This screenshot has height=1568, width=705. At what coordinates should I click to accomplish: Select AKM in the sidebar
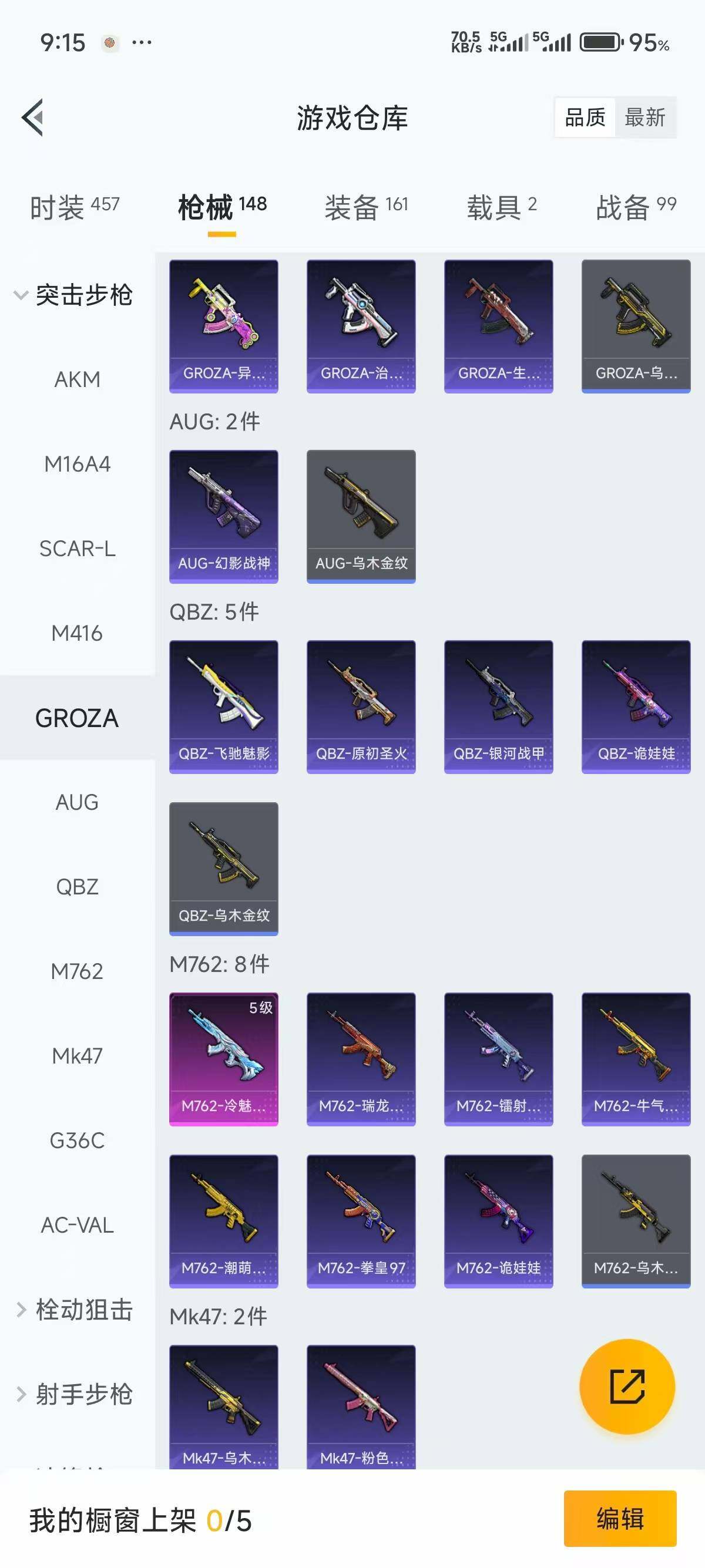tap(78, 379)
